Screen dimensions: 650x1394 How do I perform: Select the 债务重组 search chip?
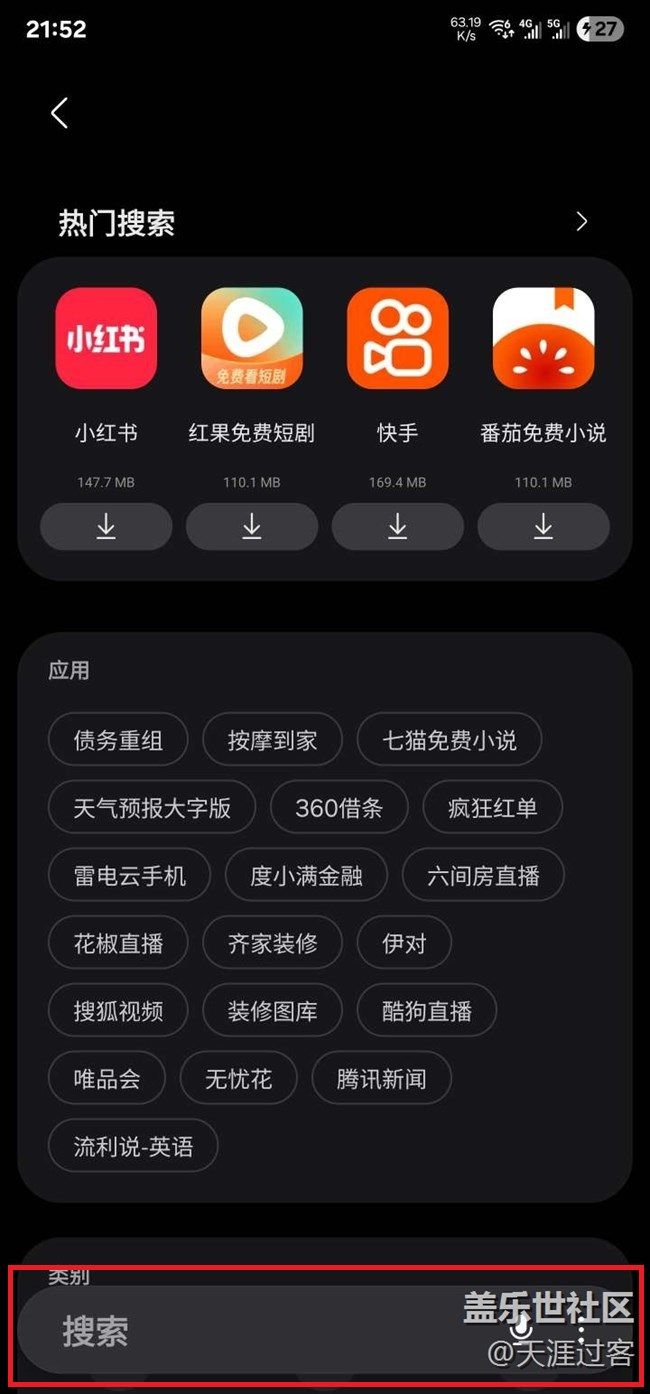[118, 741]
